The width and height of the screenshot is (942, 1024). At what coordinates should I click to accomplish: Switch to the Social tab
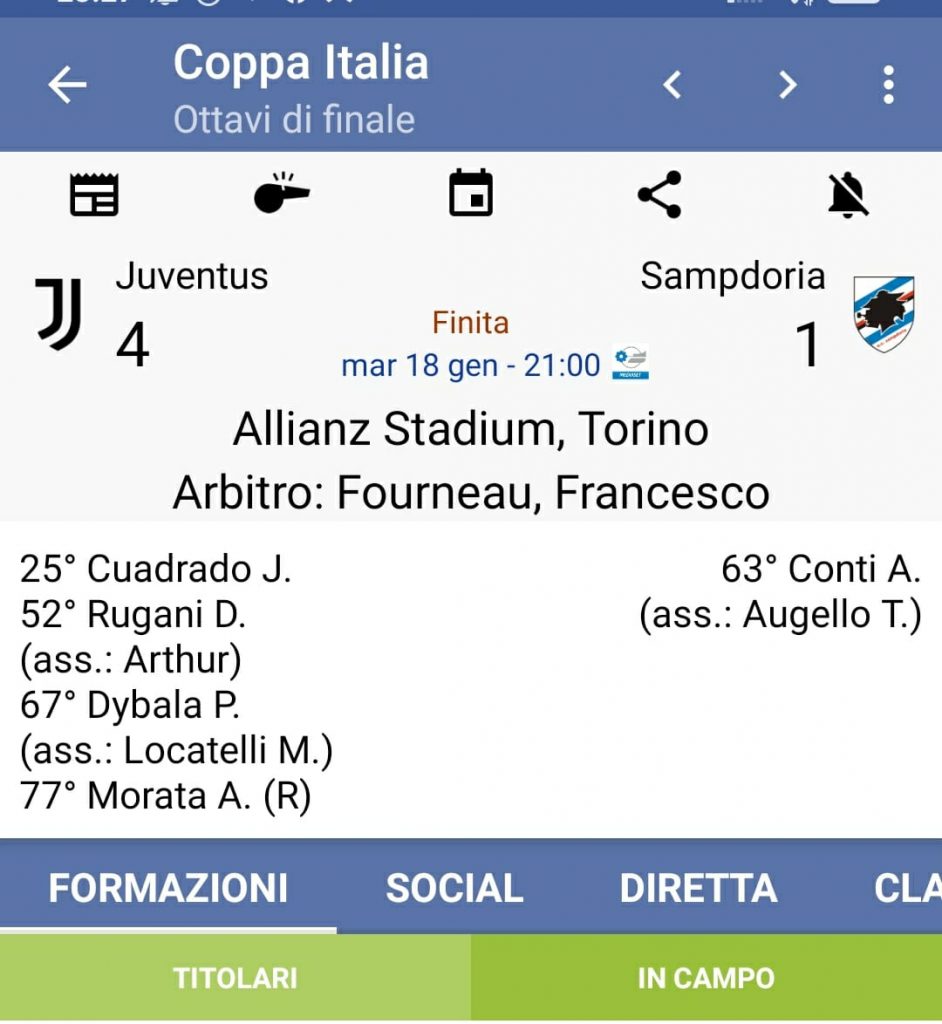tap(454, 888)
